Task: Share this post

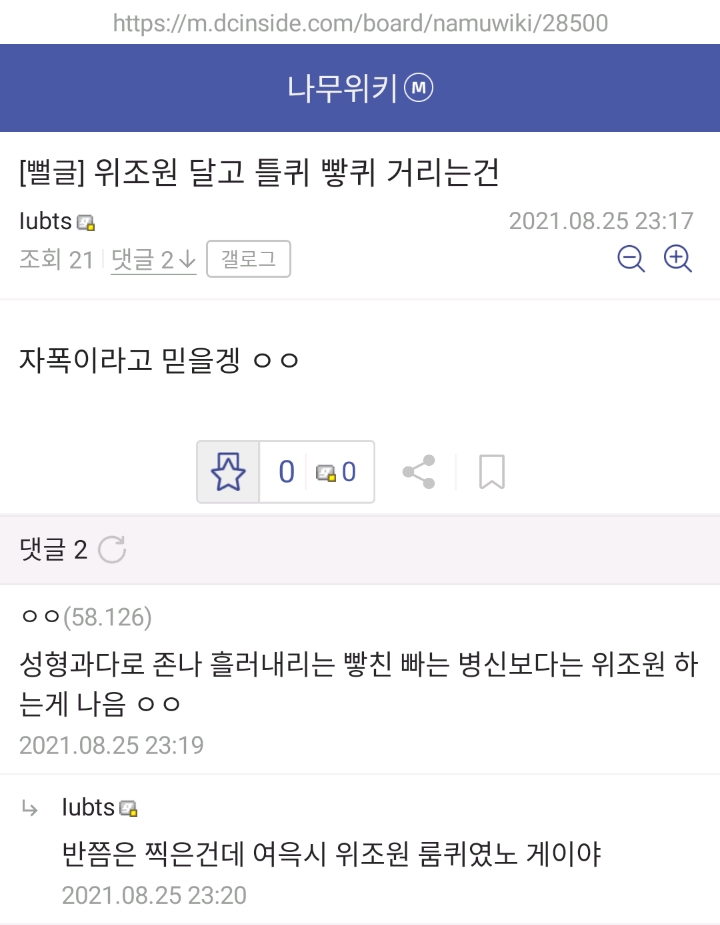Action: click(x=418, y=471)
